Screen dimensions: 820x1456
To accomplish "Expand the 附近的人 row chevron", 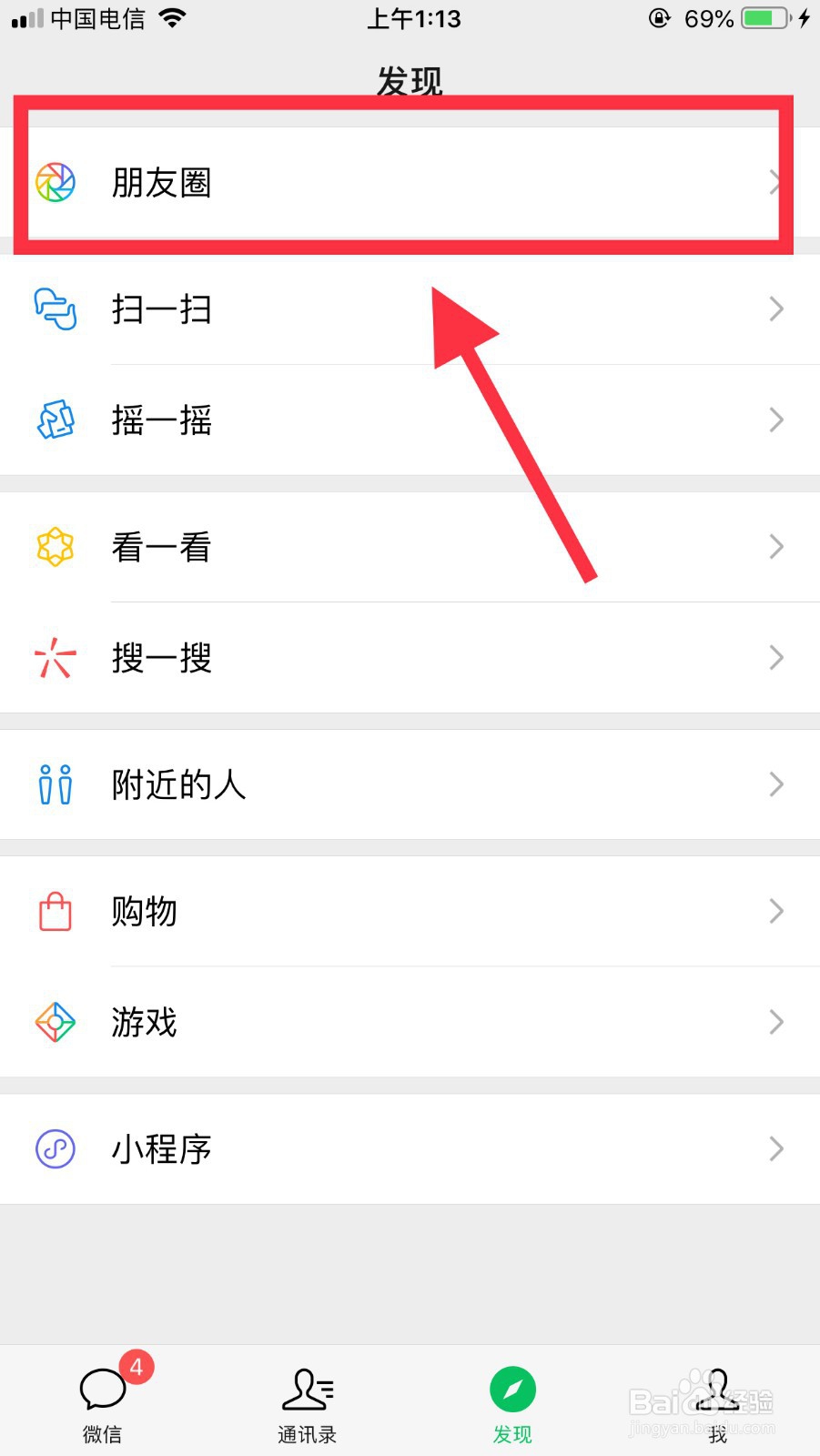I will point(774,784).
